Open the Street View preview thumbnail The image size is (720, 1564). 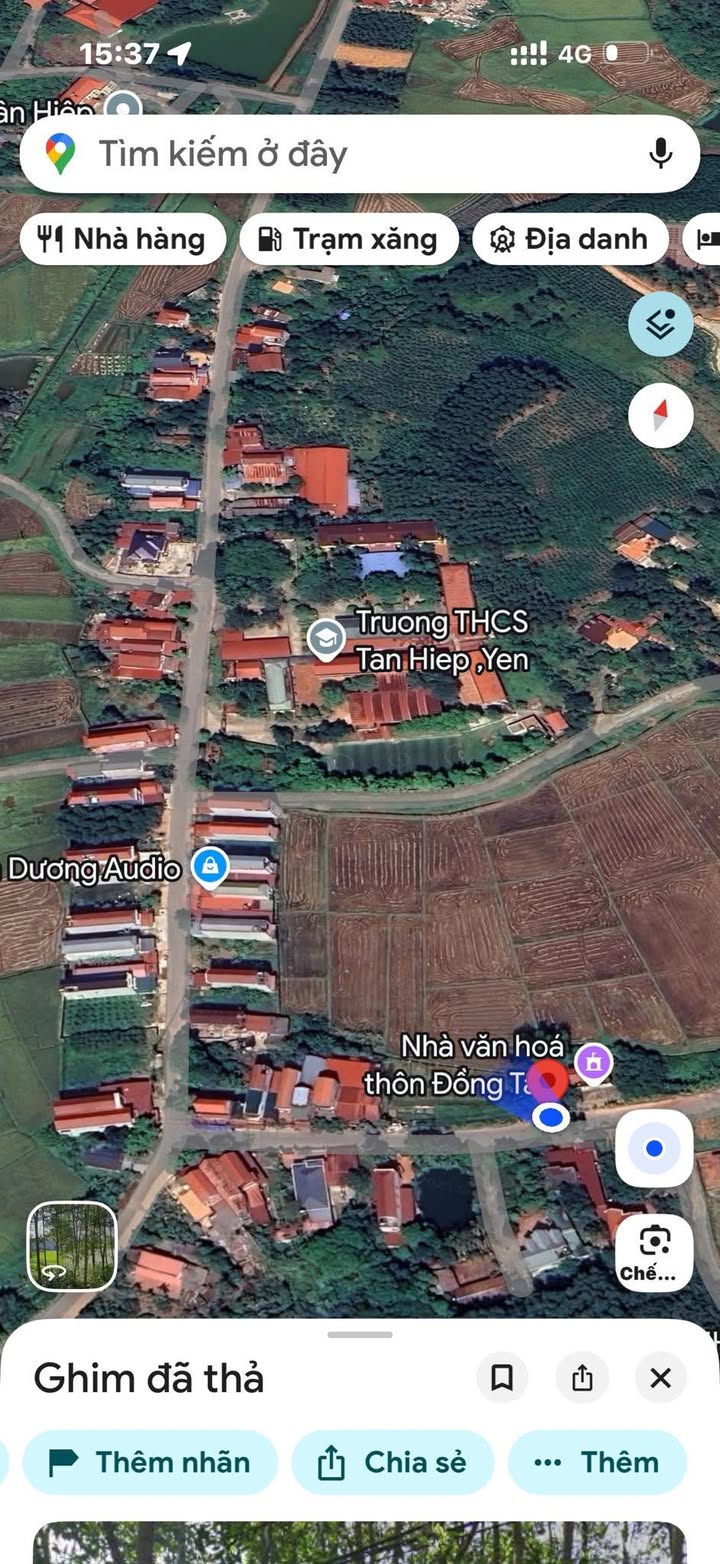pyautogui.click(x=72, y=1246)
